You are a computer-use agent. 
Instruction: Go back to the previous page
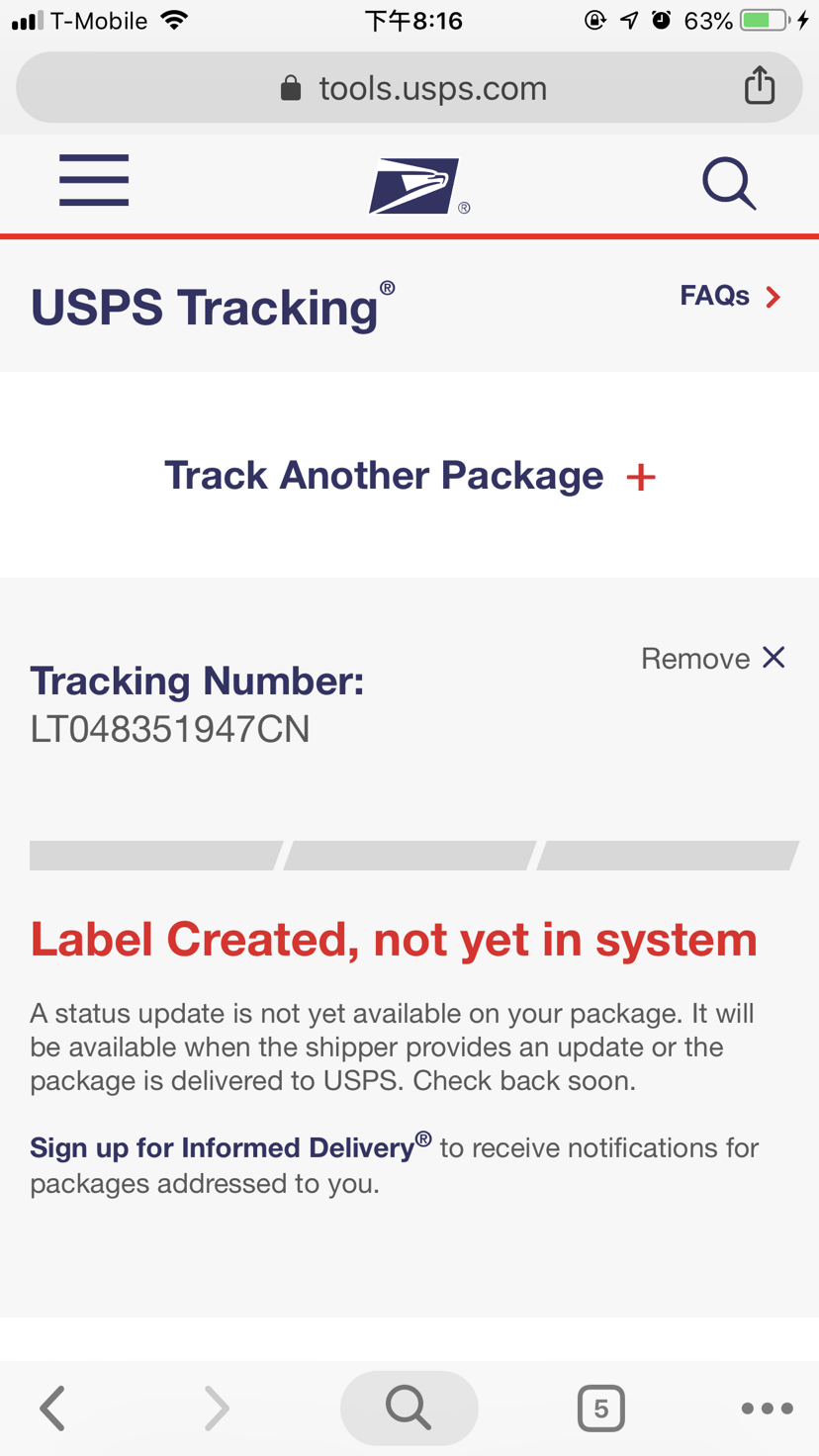(x=52, y=1408)
